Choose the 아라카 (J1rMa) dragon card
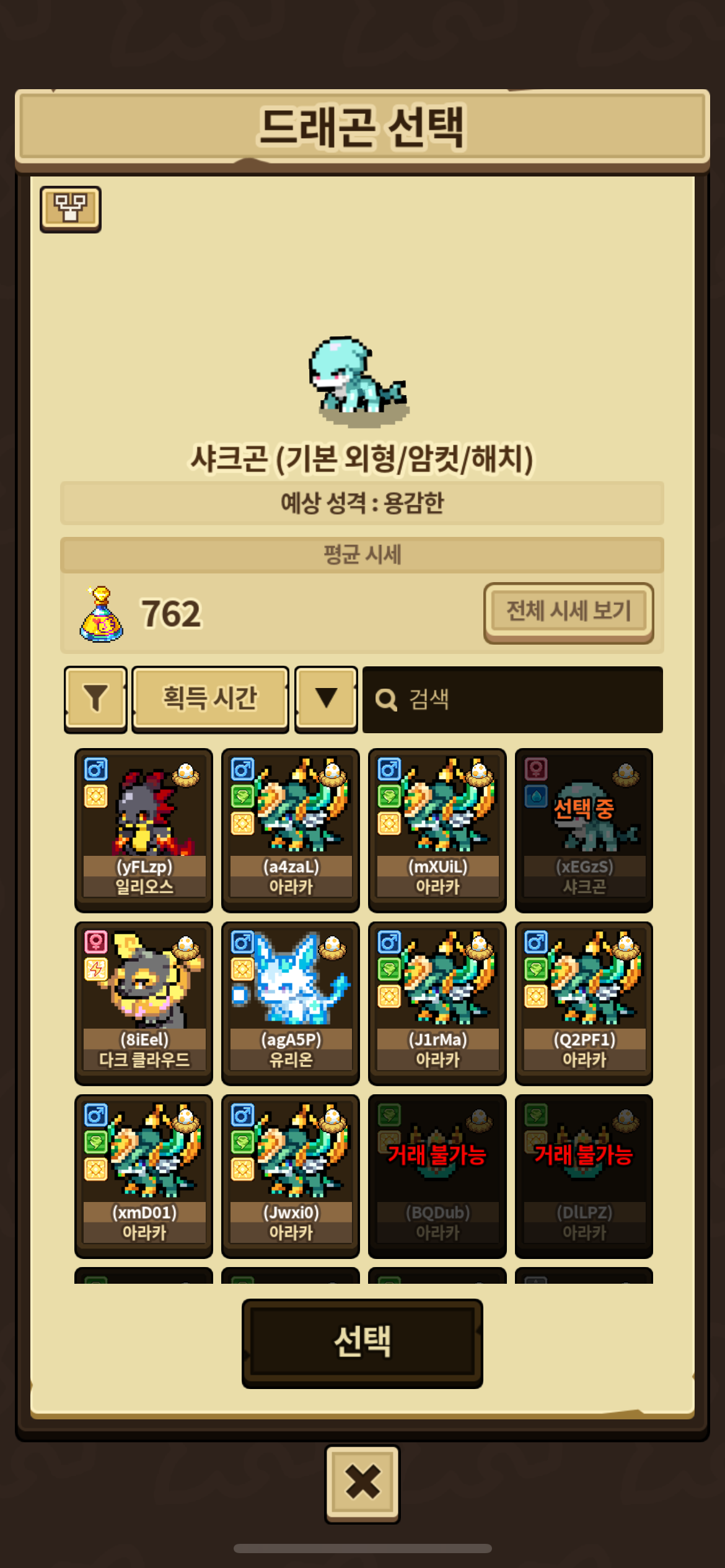Viewport: 725px width, 1568px height. point(437,1003)
